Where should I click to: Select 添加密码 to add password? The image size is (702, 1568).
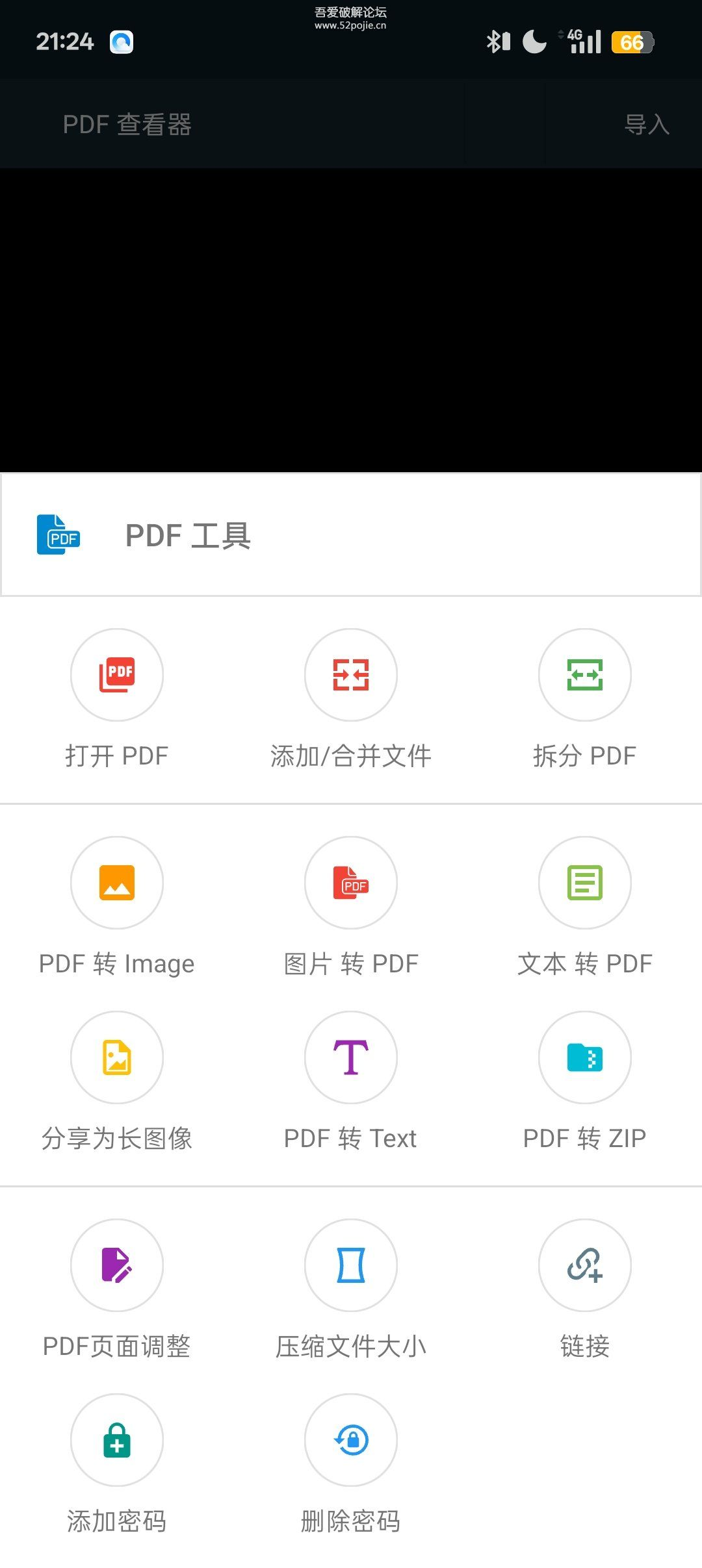pyautogui.click(x=117, y=1441)
